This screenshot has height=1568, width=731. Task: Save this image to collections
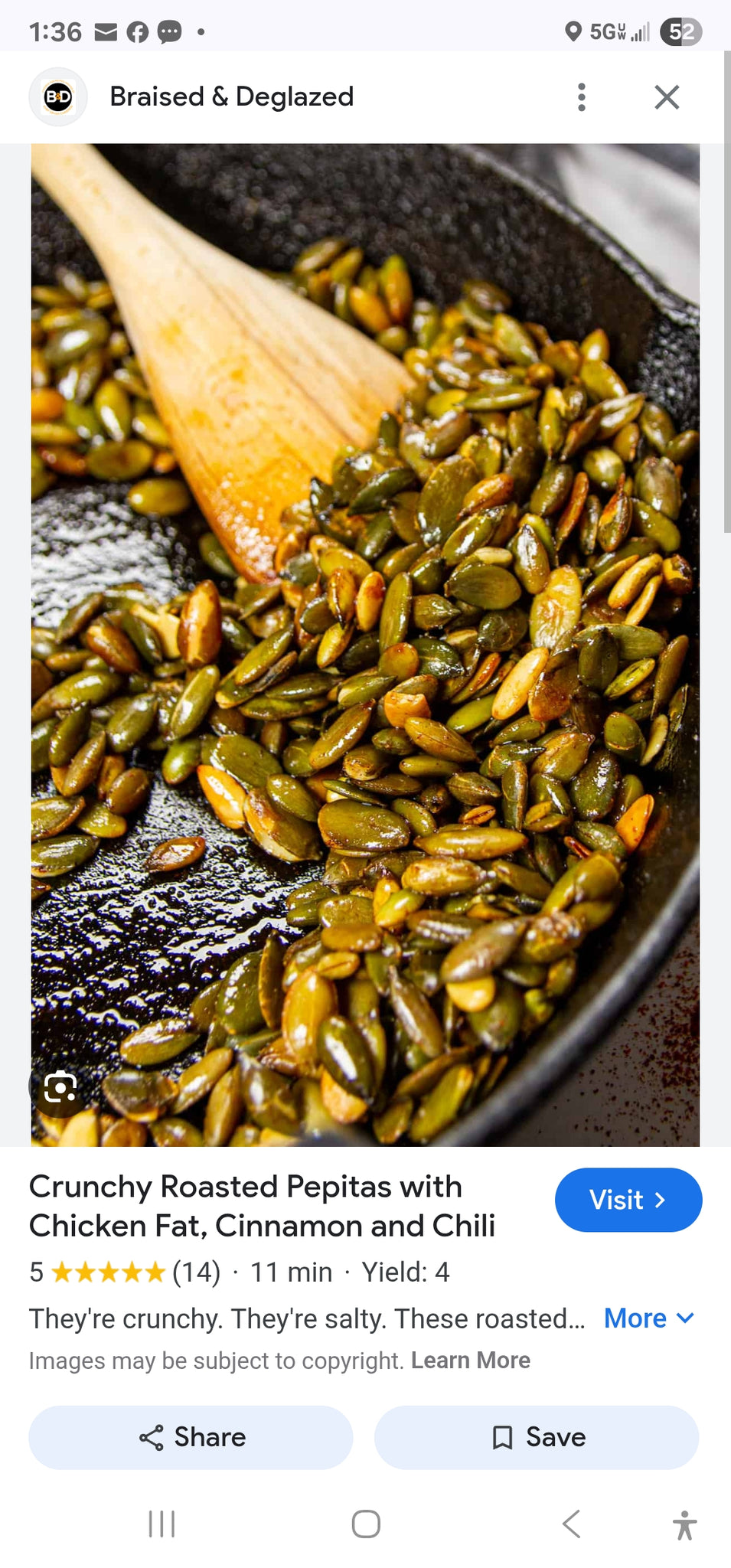[x=537, y=1437]
